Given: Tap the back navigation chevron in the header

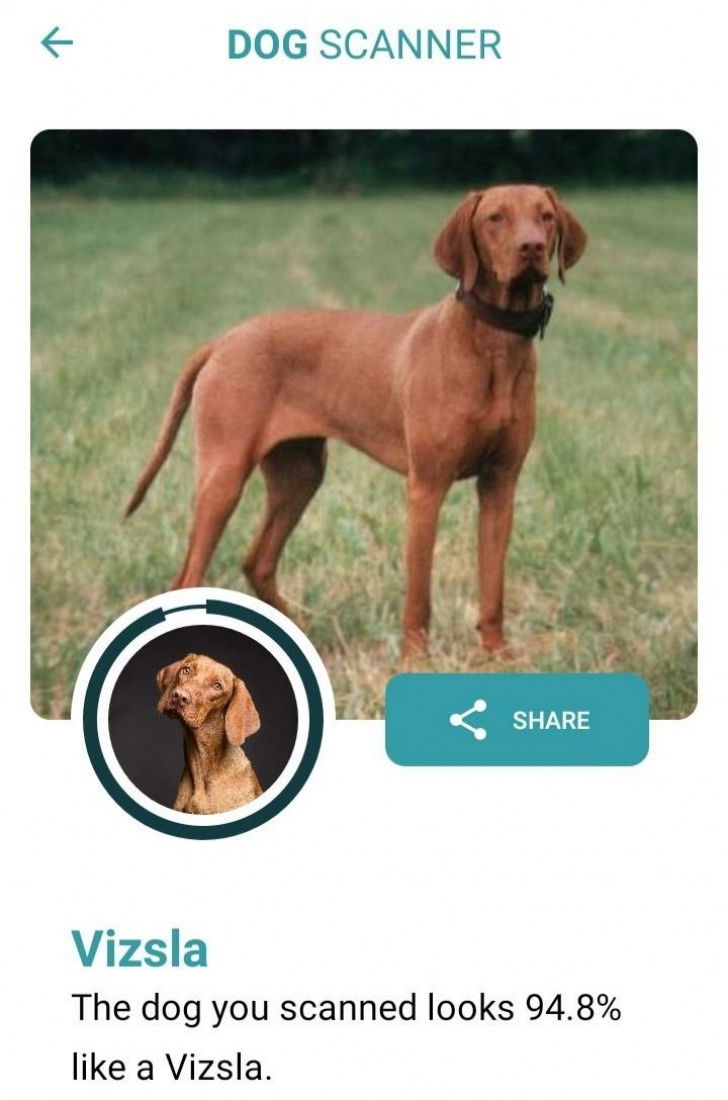Looking at the screenshot, I should [x=56, y=44].
